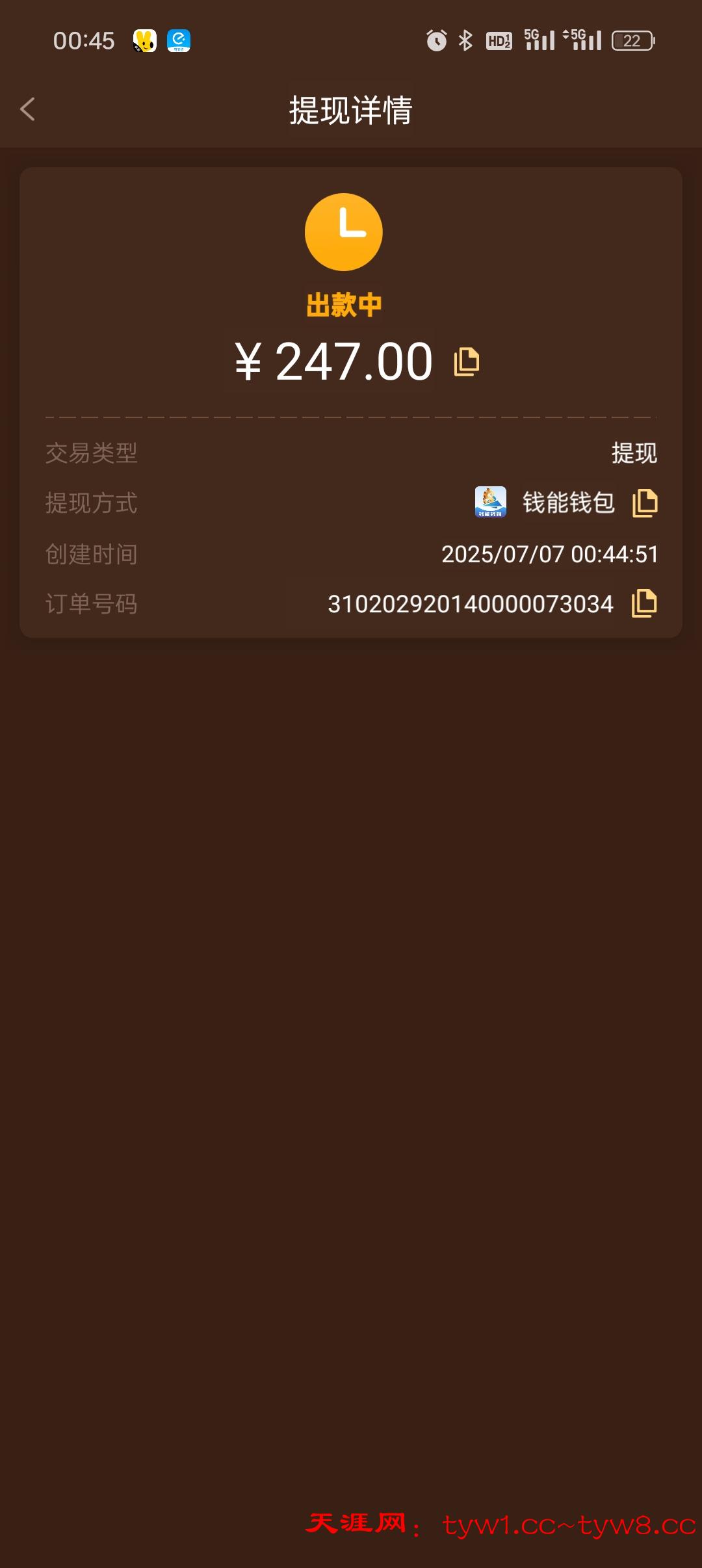Copy the ¥247.00 withdrawal amount
The width and height of the screenshot is (702, 1568).
tap(466, 361)
